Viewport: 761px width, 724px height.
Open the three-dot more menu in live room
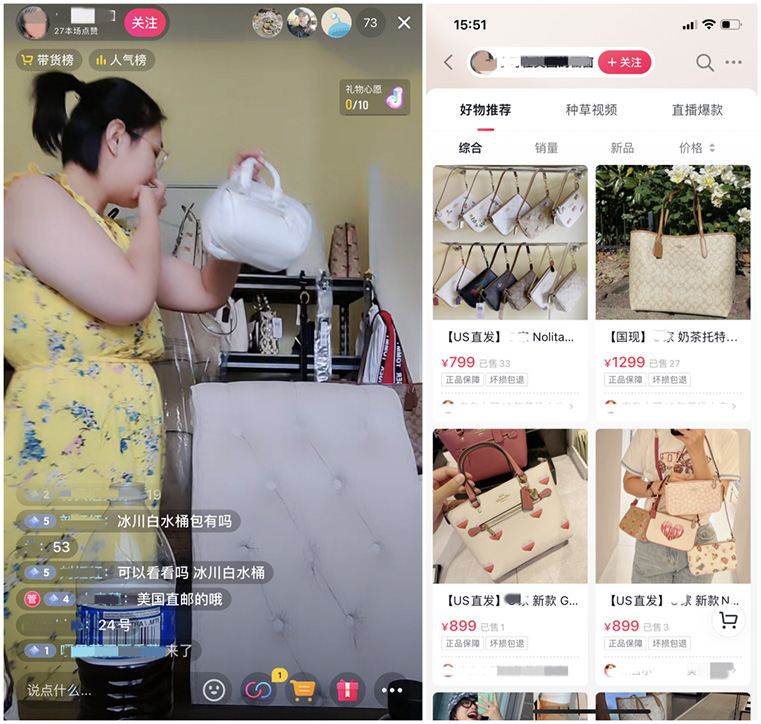tap(391, 689)
